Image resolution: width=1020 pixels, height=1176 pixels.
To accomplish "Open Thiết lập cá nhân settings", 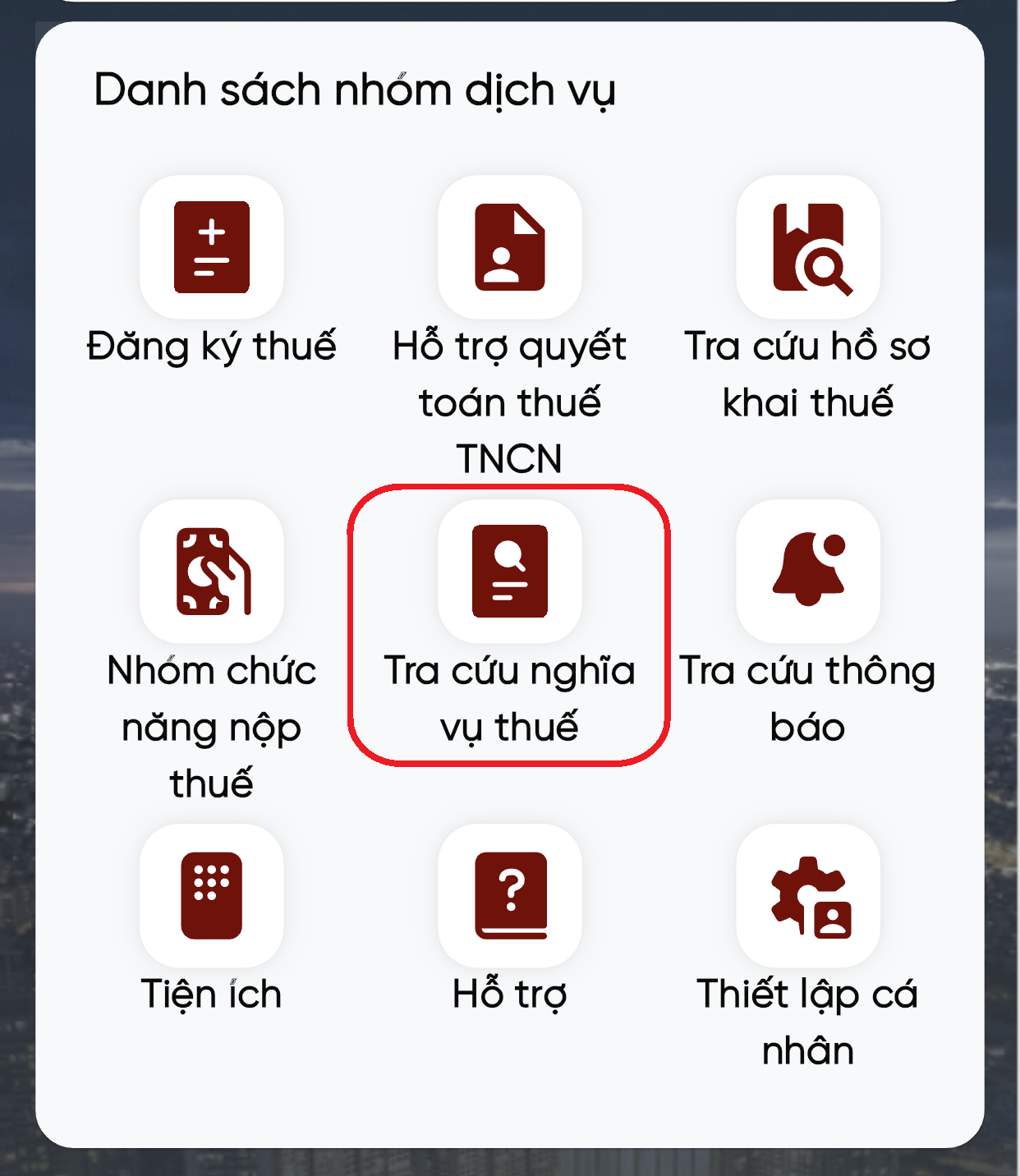I will click(x=808, y=896).
